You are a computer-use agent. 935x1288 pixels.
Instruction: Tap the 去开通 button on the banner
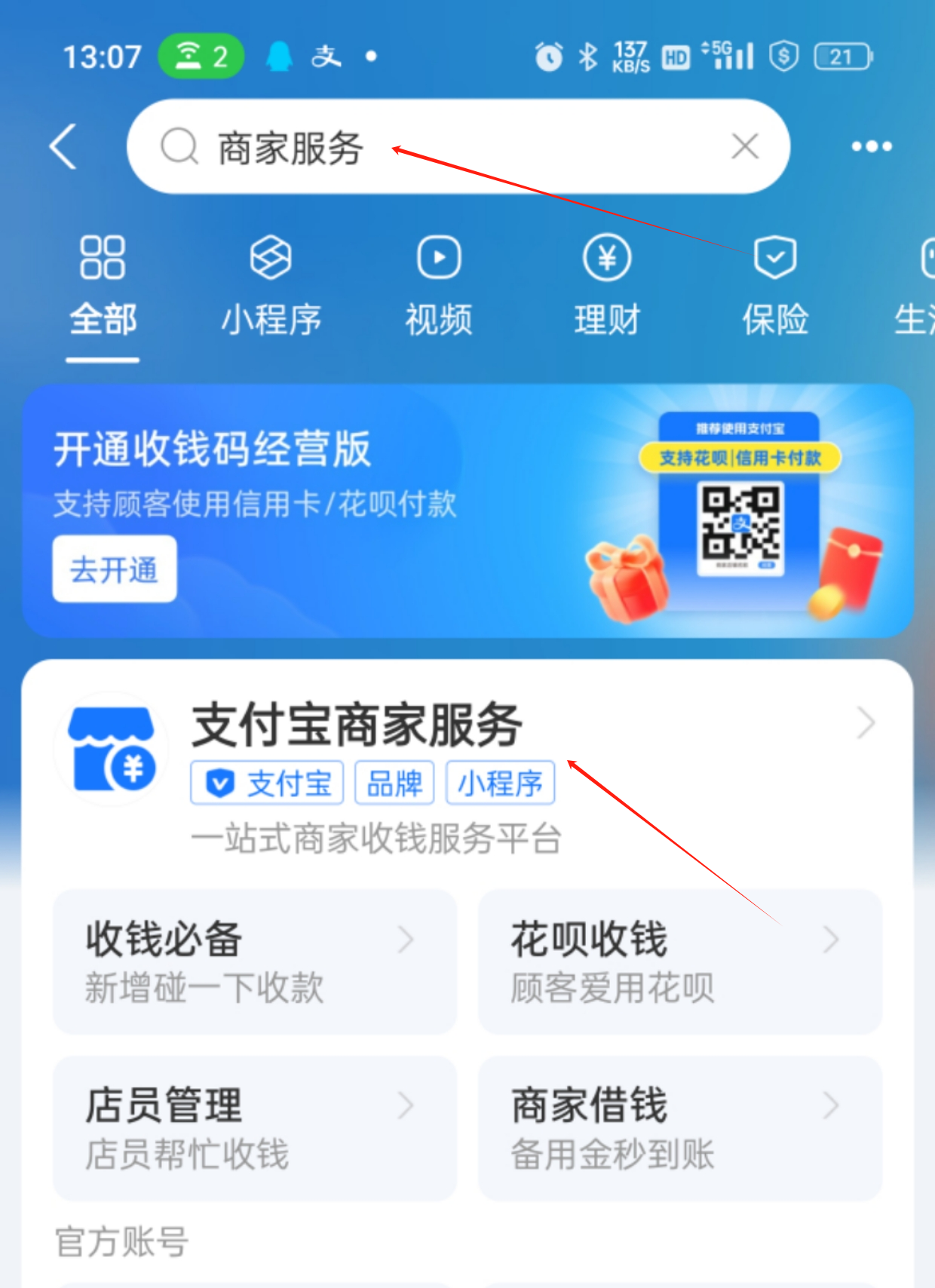click(115, 569)
